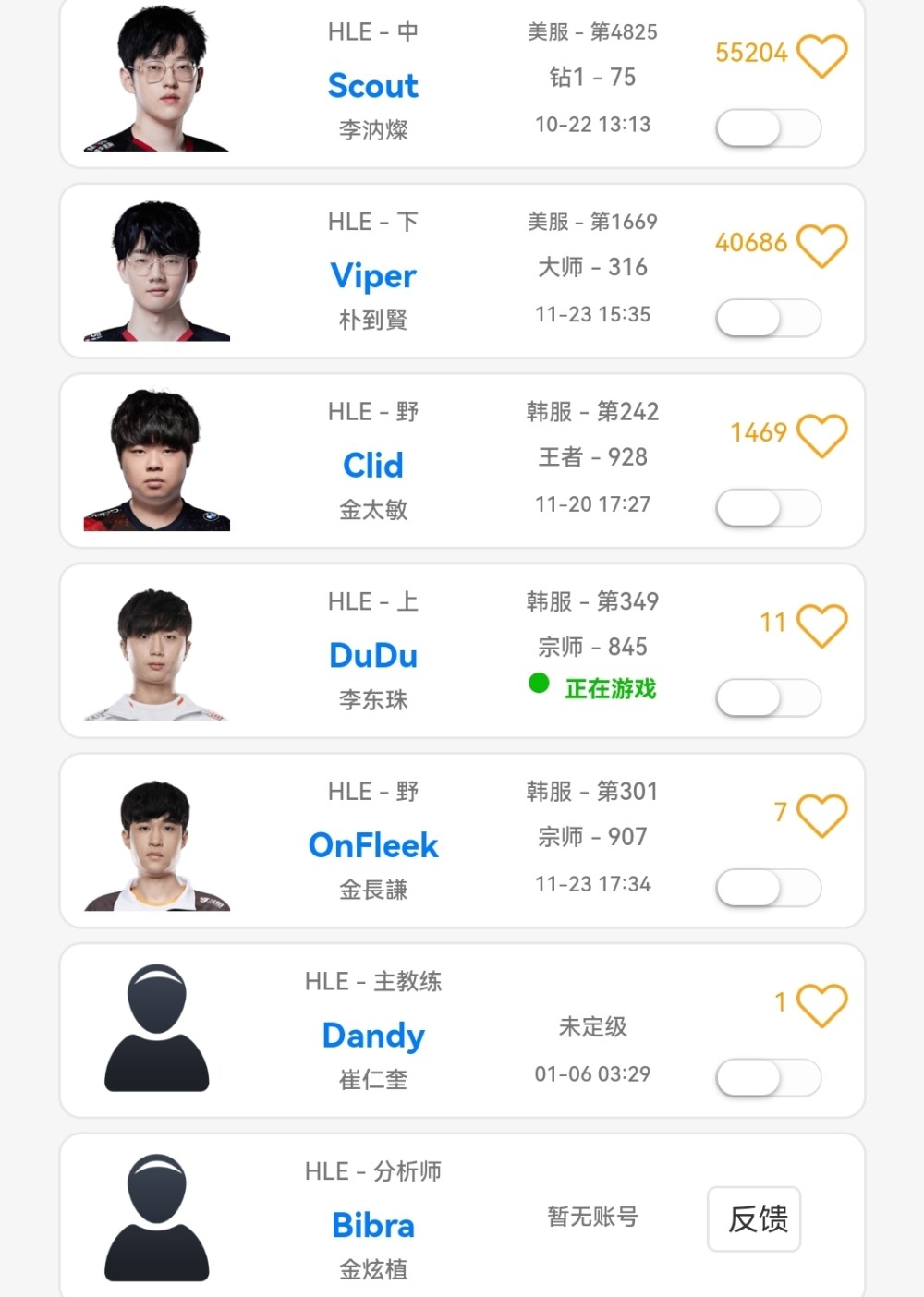Like coach Dandy with the heart
This screenshot has width=924, height=1297.
(821, 1005)
